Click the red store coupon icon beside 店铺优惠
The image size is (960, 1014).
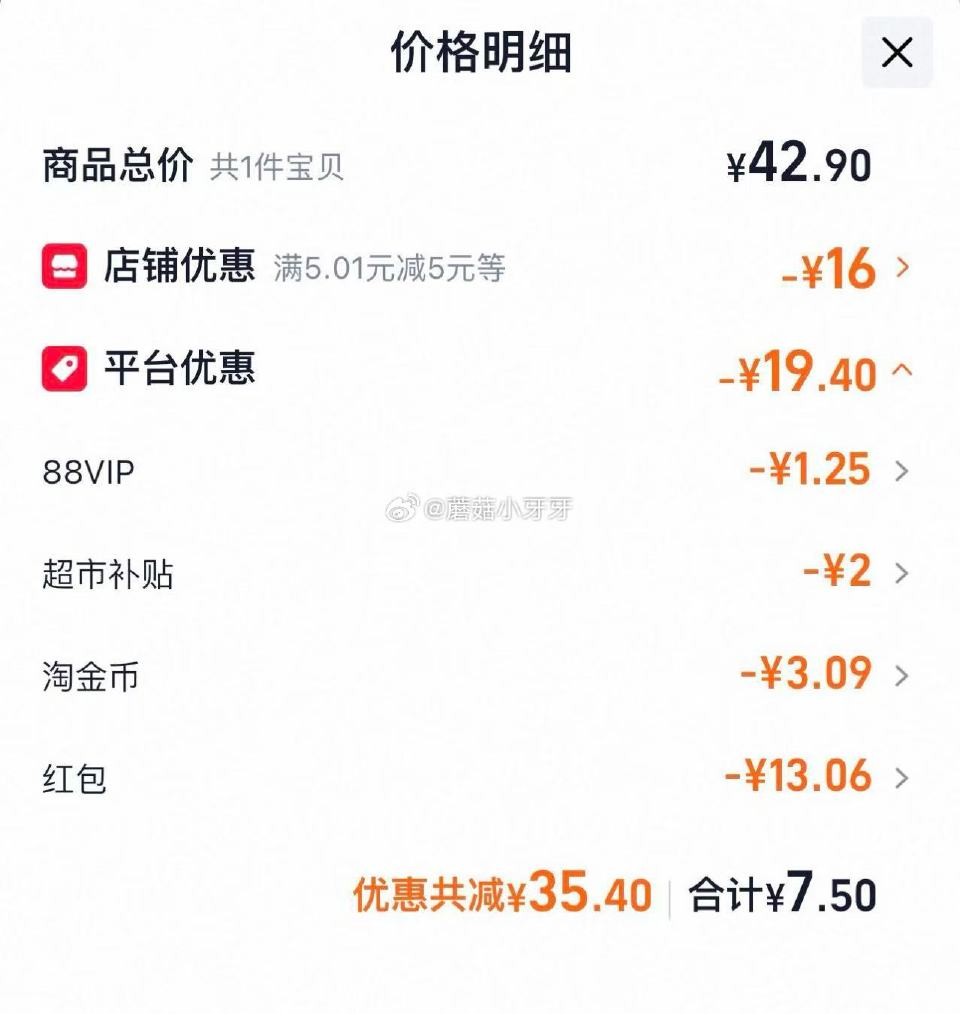(x=63, y=265)
